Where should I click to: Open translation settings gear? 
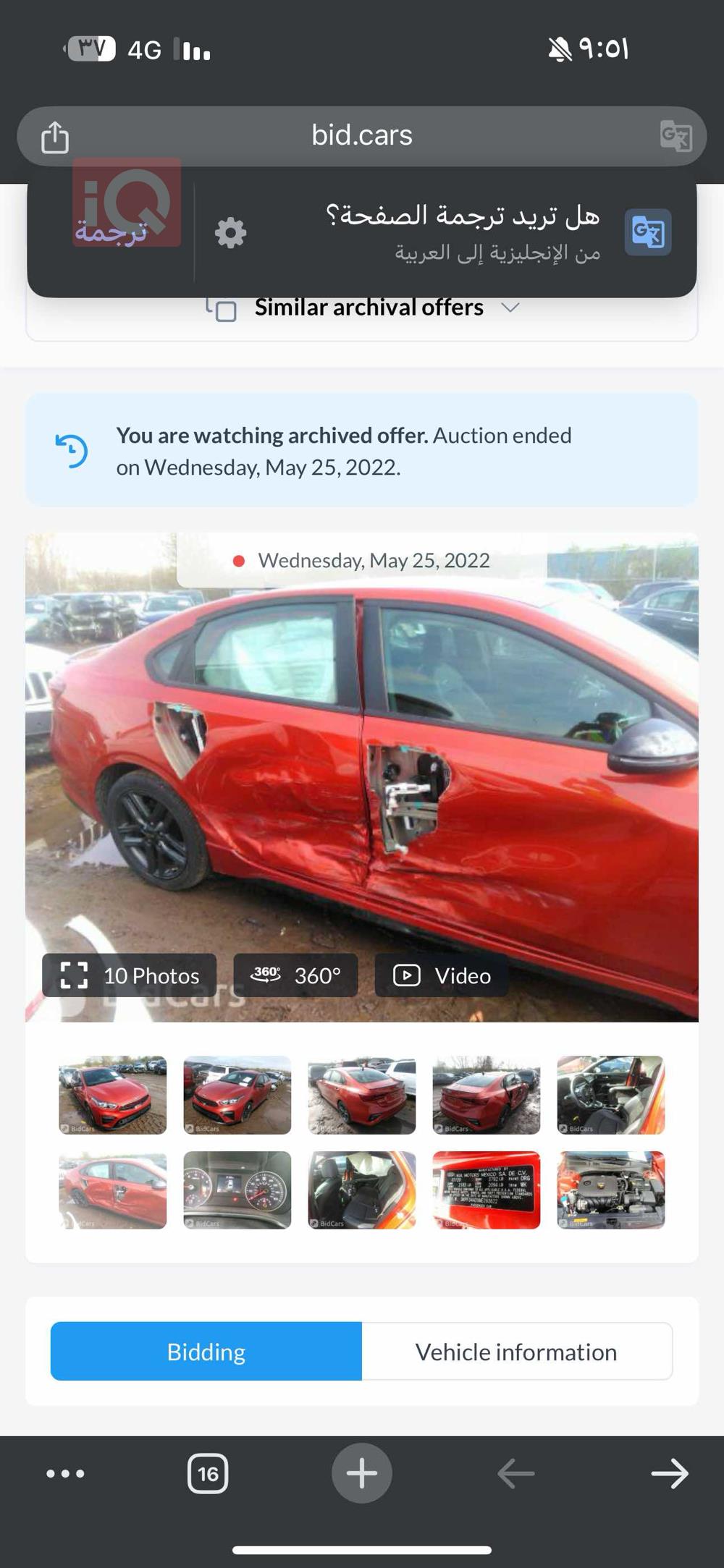[231, 233]
